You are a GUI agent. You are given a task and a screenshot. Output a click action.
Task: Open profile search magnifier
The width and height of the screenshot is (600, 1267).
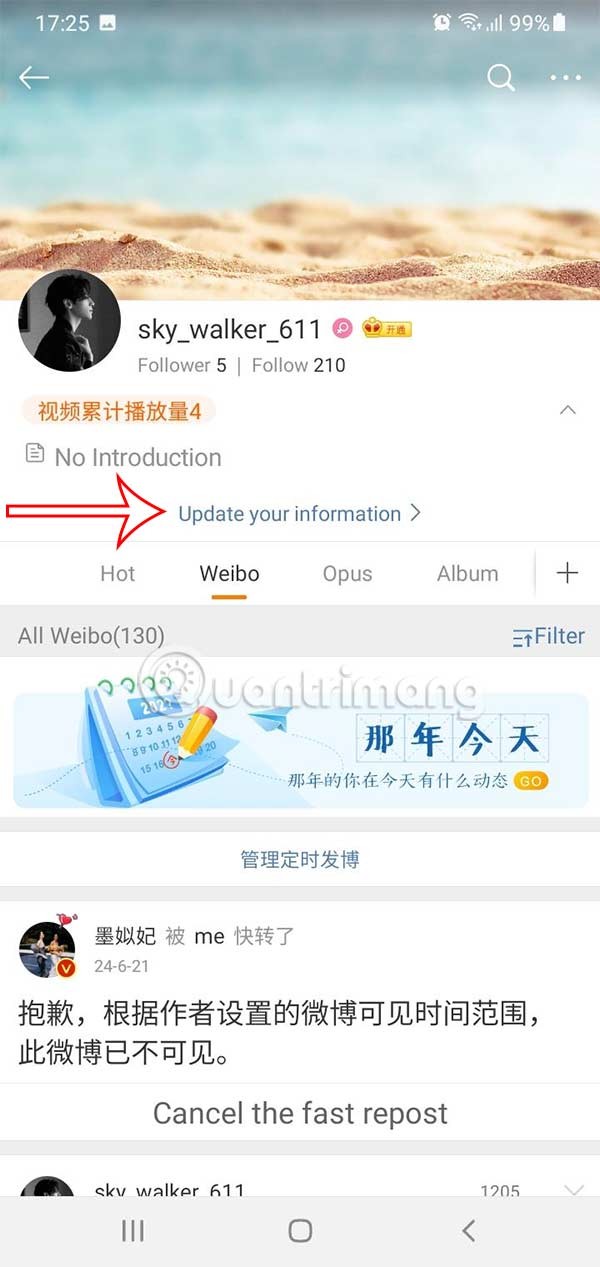(x=500, y=78)
